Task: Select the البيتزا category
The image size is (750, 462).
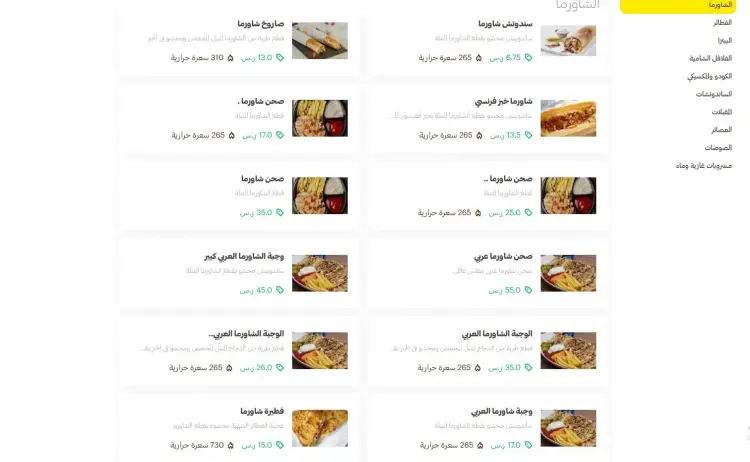Action: pos(724,40)
